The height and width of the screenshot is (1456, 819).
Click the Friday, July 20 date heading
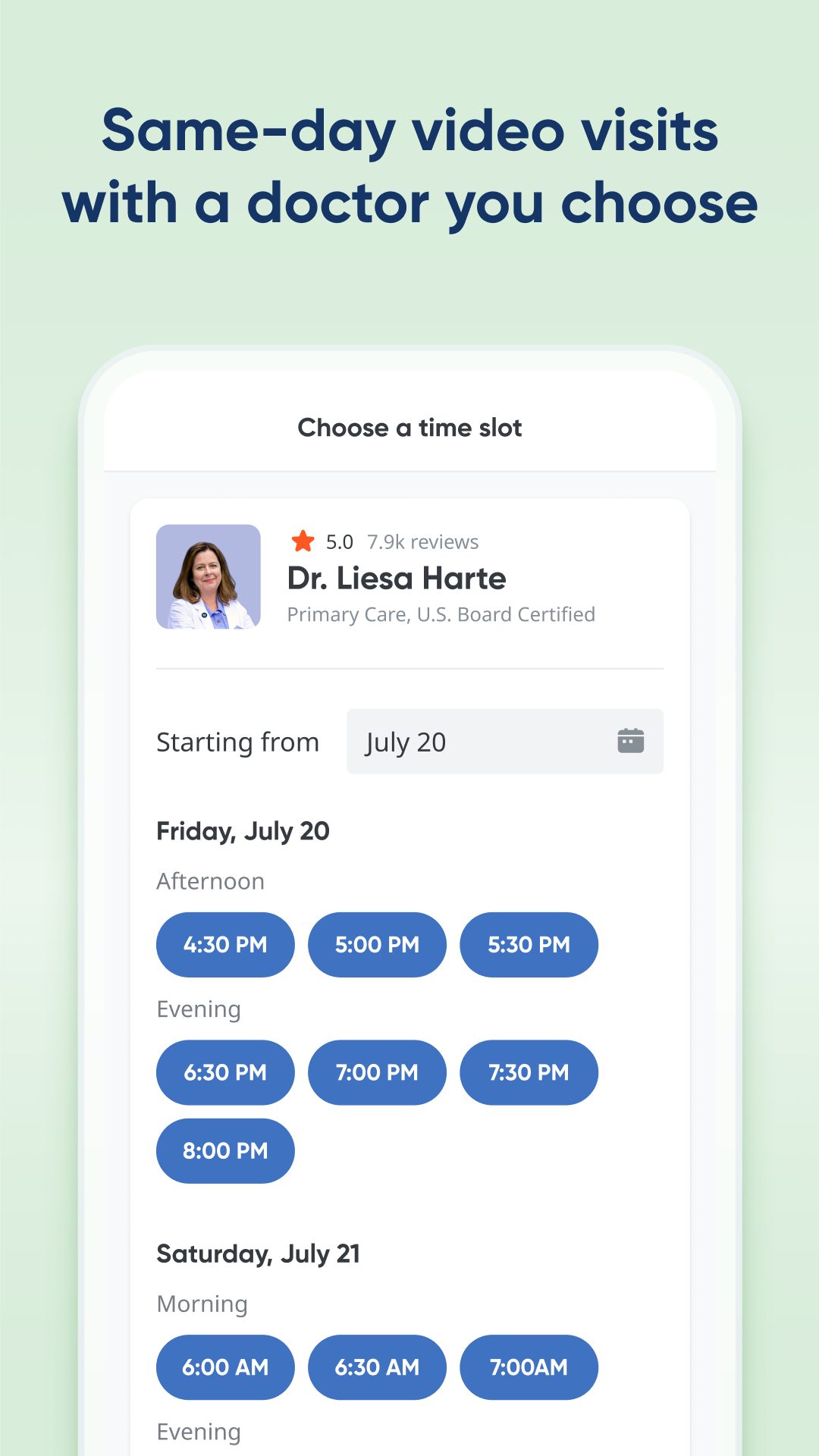(x=243, y=830)
